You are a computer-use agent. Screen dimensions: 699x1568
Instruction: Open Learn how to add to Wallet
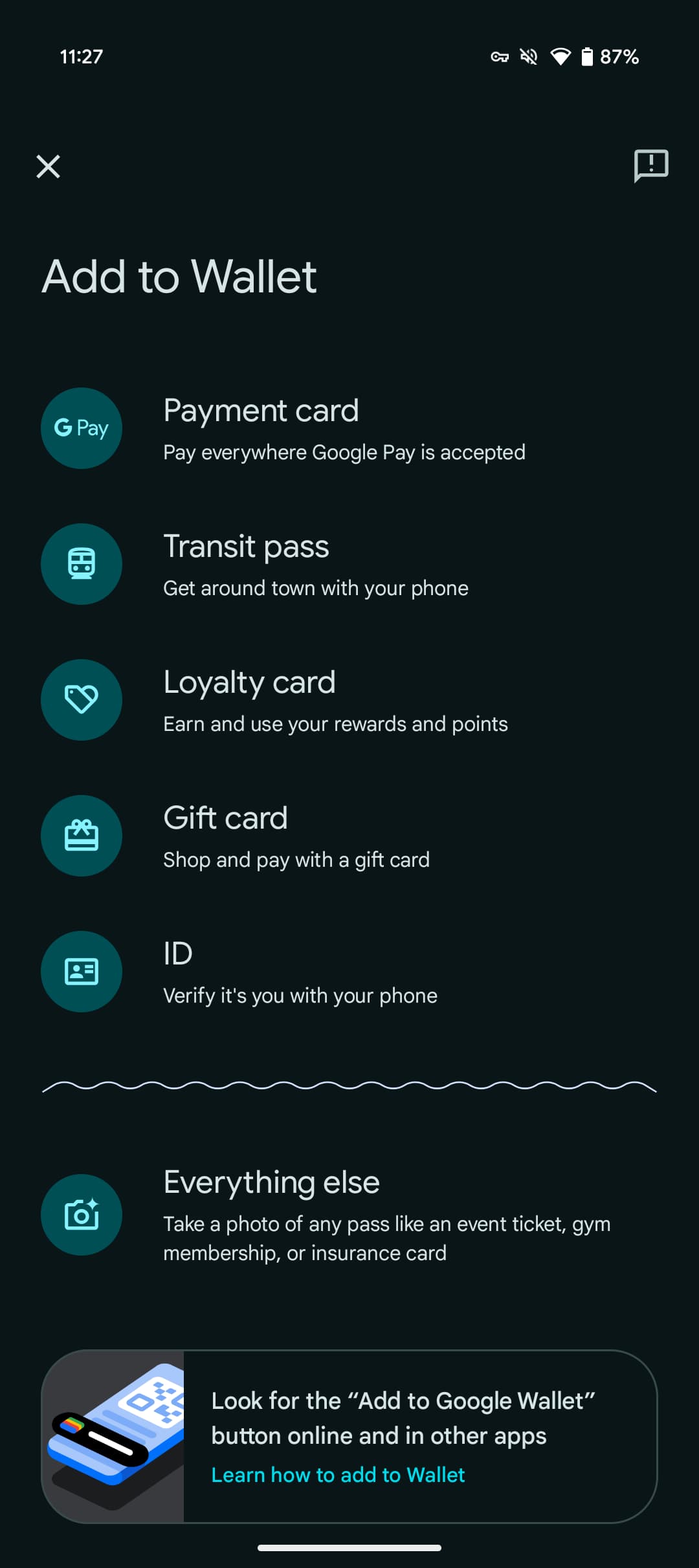tap(338, 1474)
